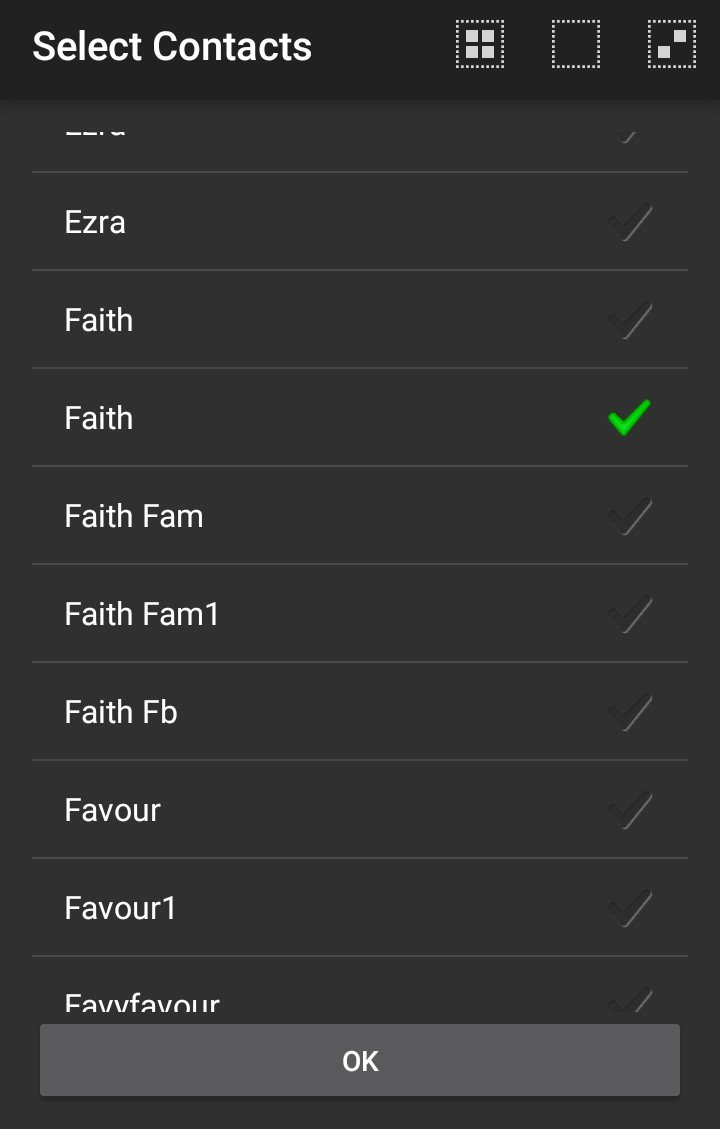
Task: Select the unchecked Faith contact
Action: click(x=629, y=320)
